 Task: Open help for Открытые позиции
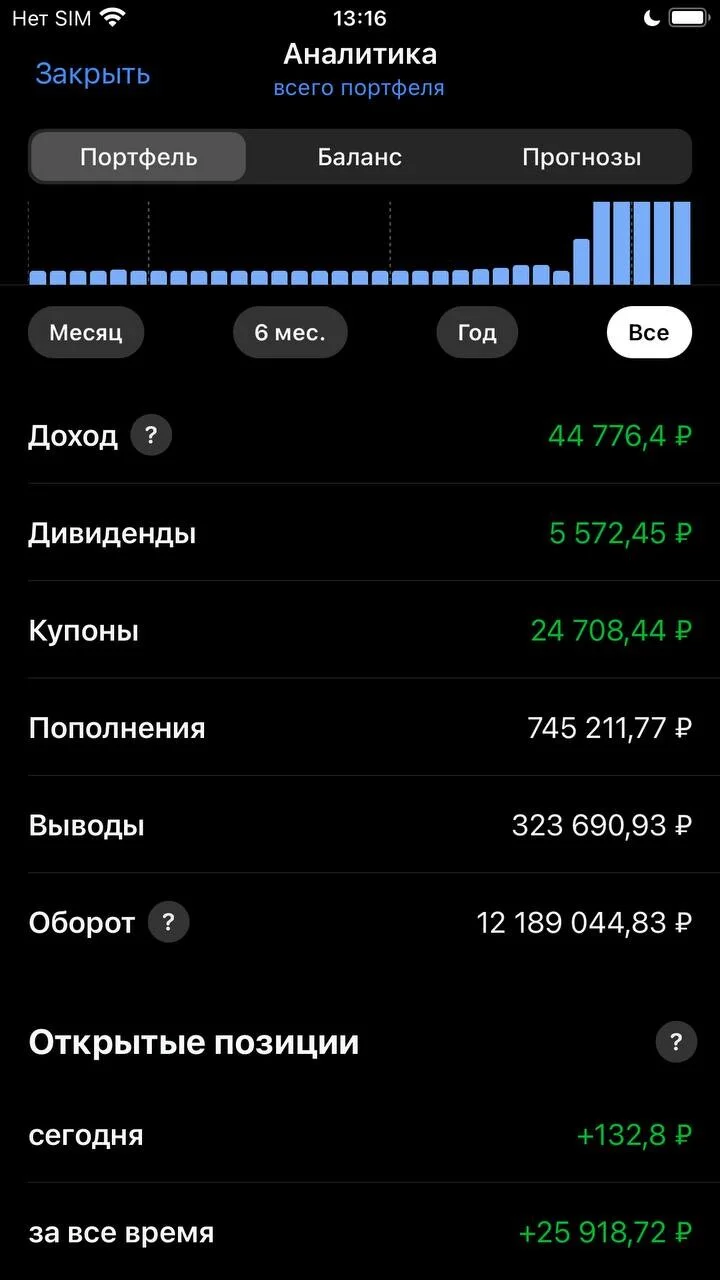pos(676,1042)
